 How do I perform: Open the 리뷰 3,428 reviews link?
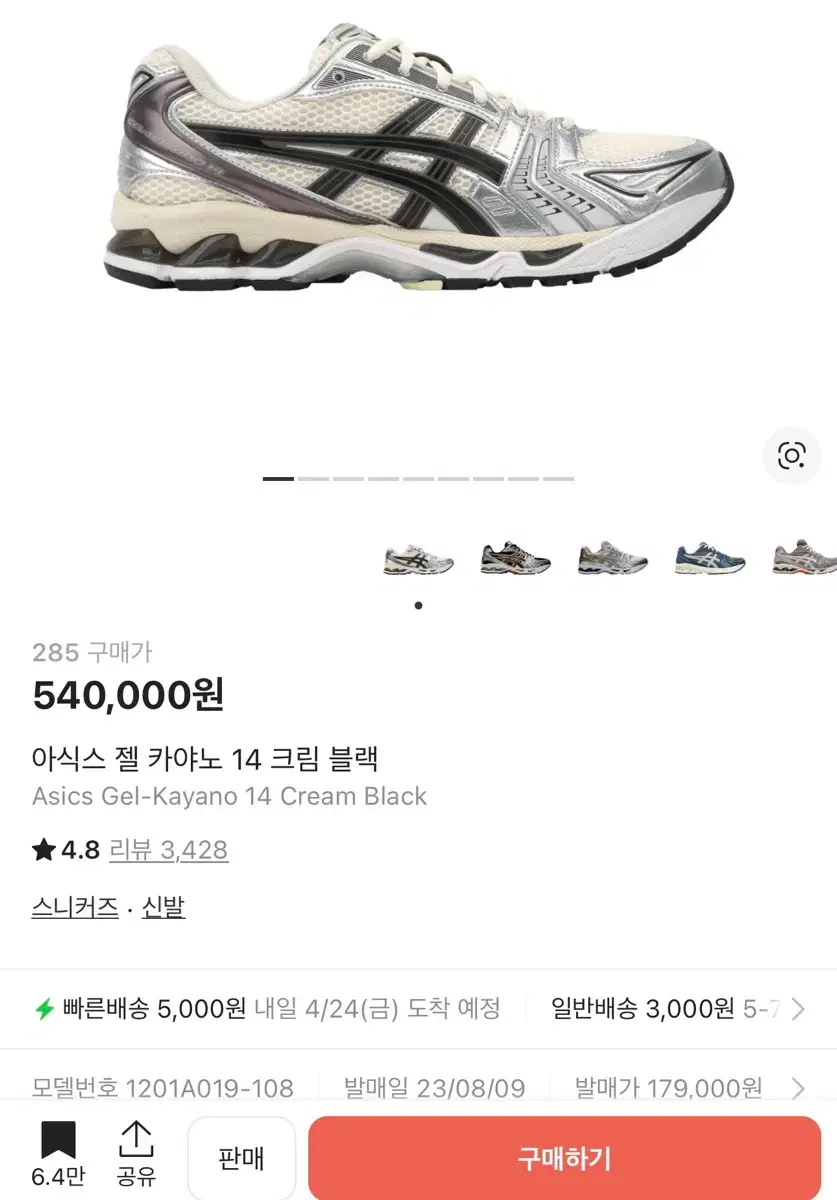coord(166,849)
